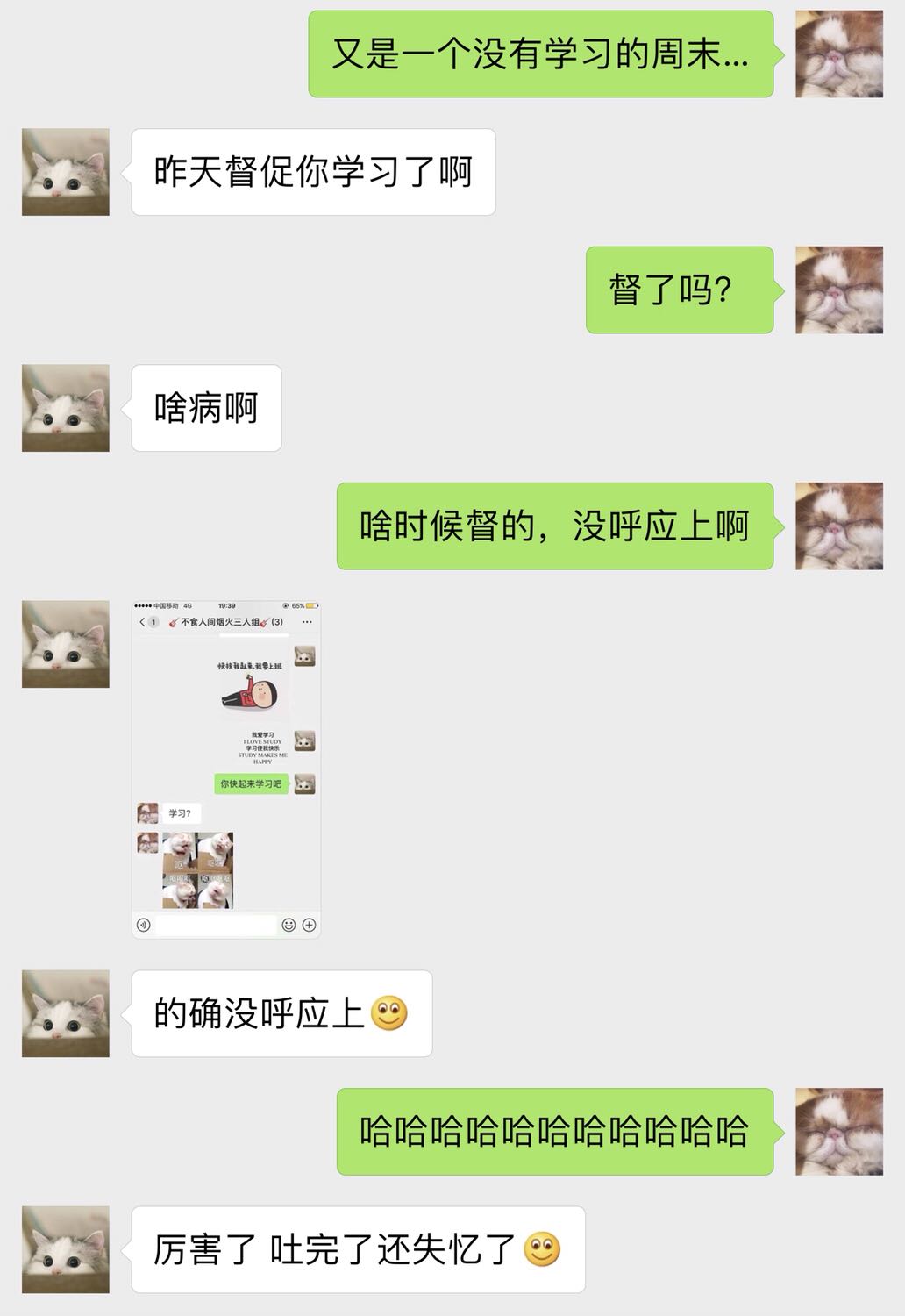The width and height of the screenshot is (905, 1316).
Task: Tap the kitten avatar beside "啥病啊"
Action: click(x=66, y=408)
